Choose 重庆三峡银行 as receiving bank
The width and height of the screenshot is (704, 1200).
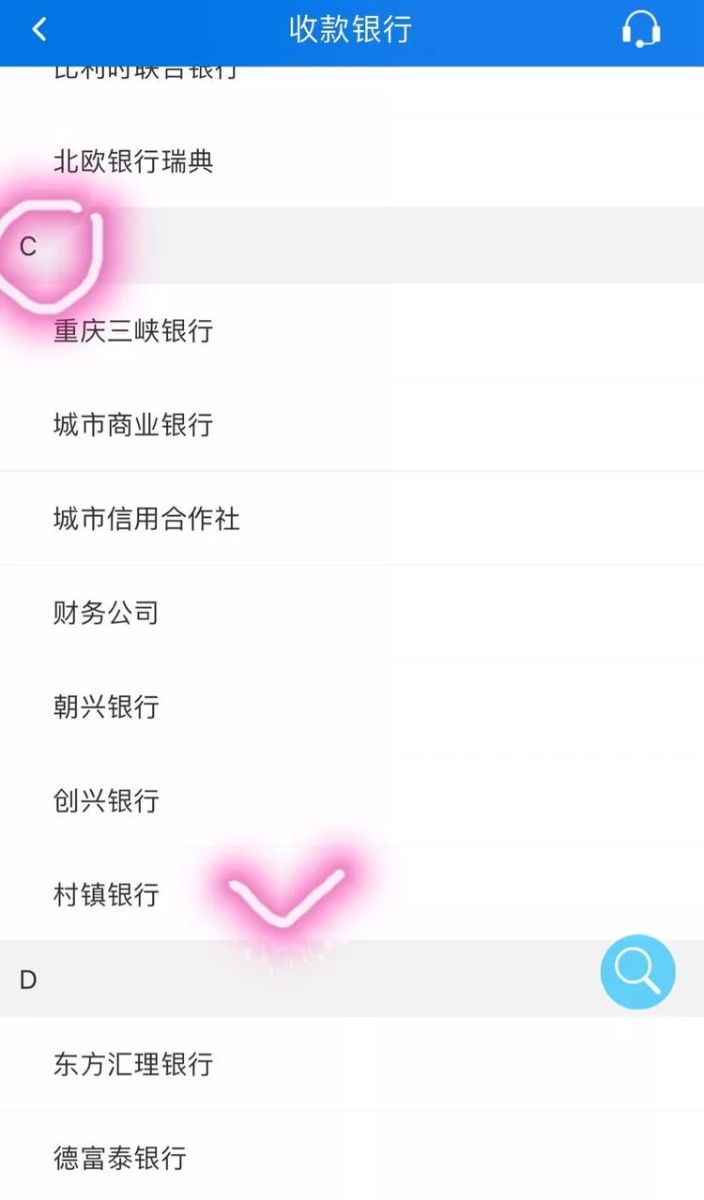click(x=352, y=330)
